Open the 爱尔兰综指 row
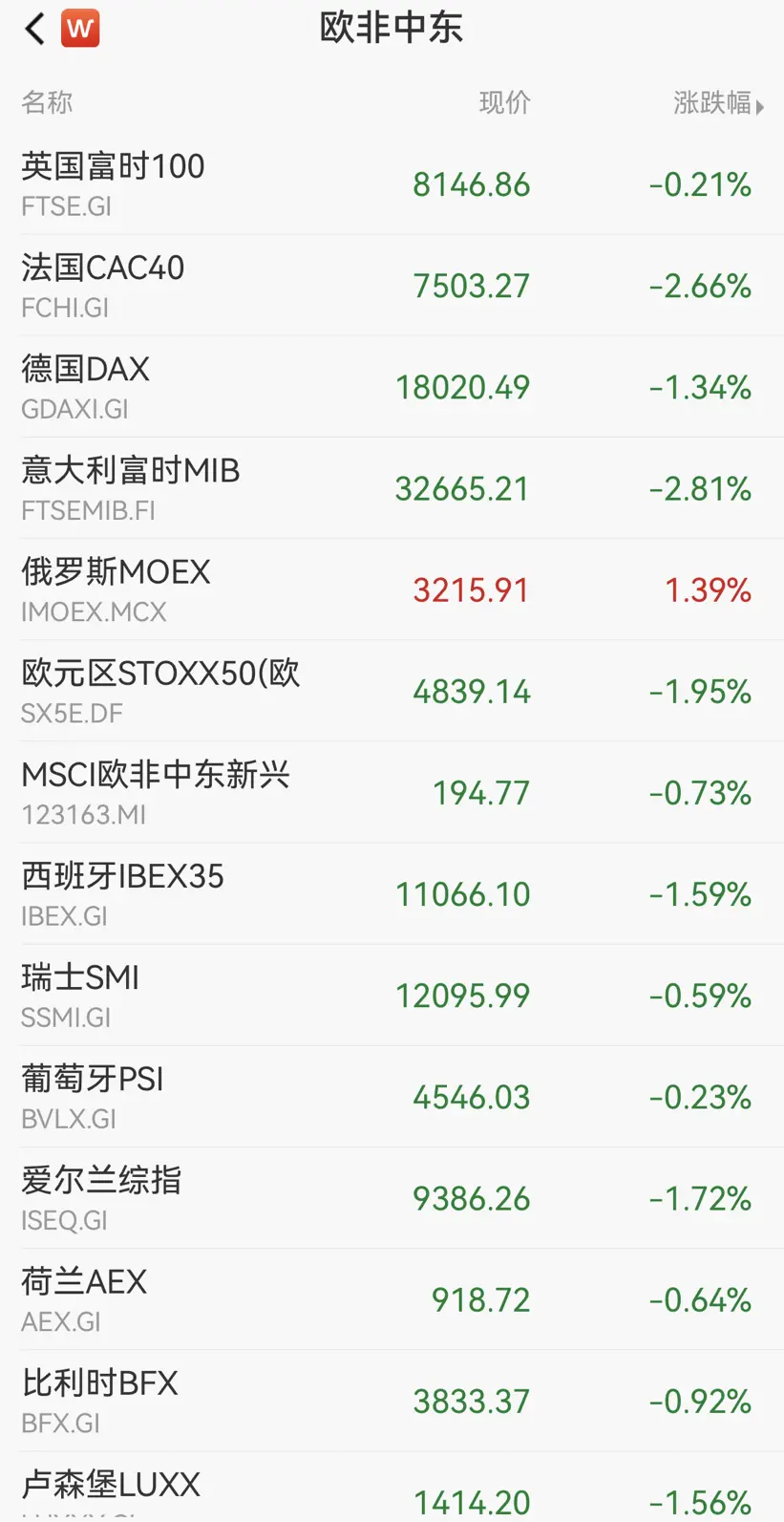This screenshot has height=1522, width=784. click(392, 1197)
